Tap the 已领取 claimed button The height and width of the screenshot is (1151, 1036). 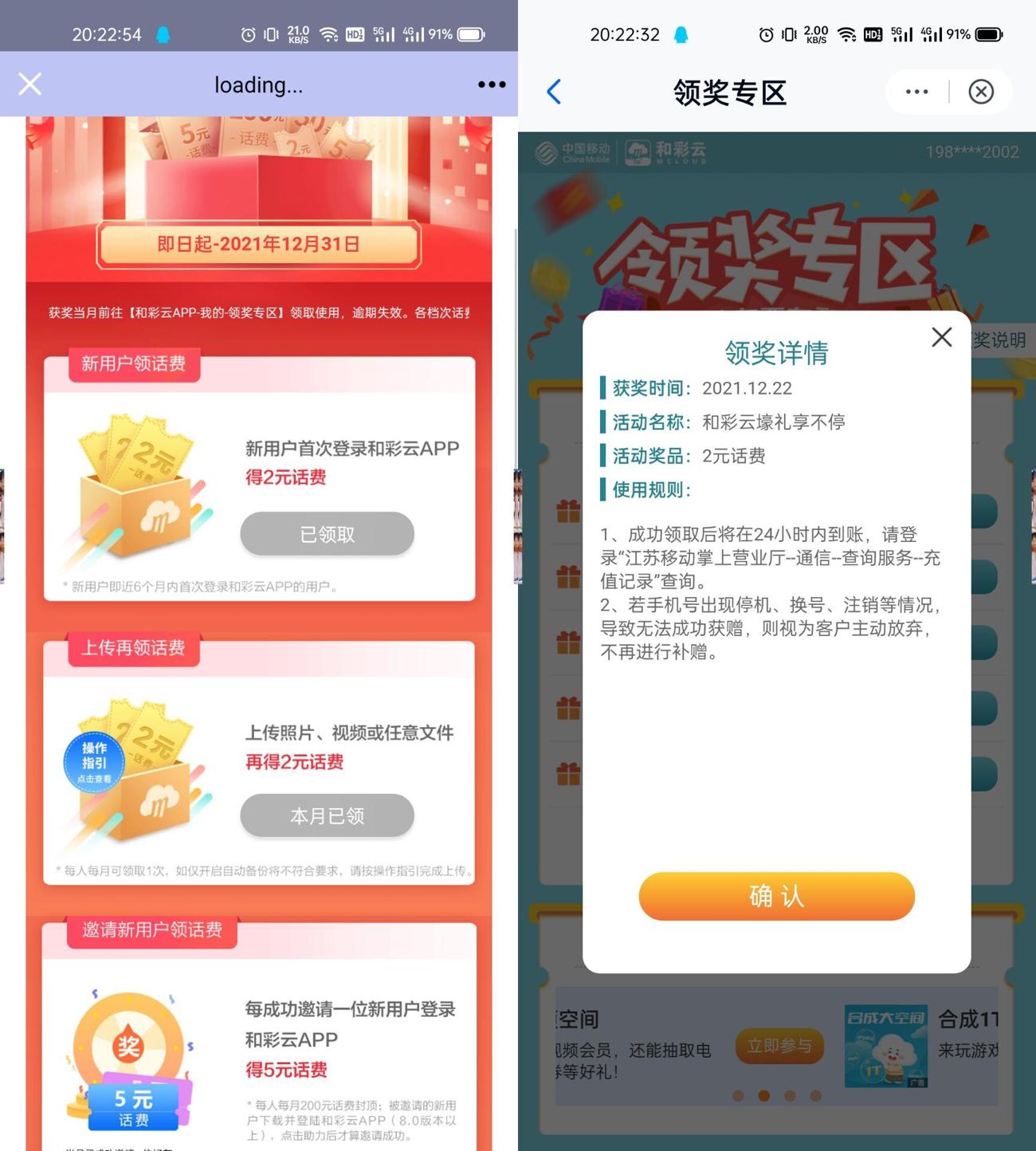pyautogui.click(x=326, y=534)
